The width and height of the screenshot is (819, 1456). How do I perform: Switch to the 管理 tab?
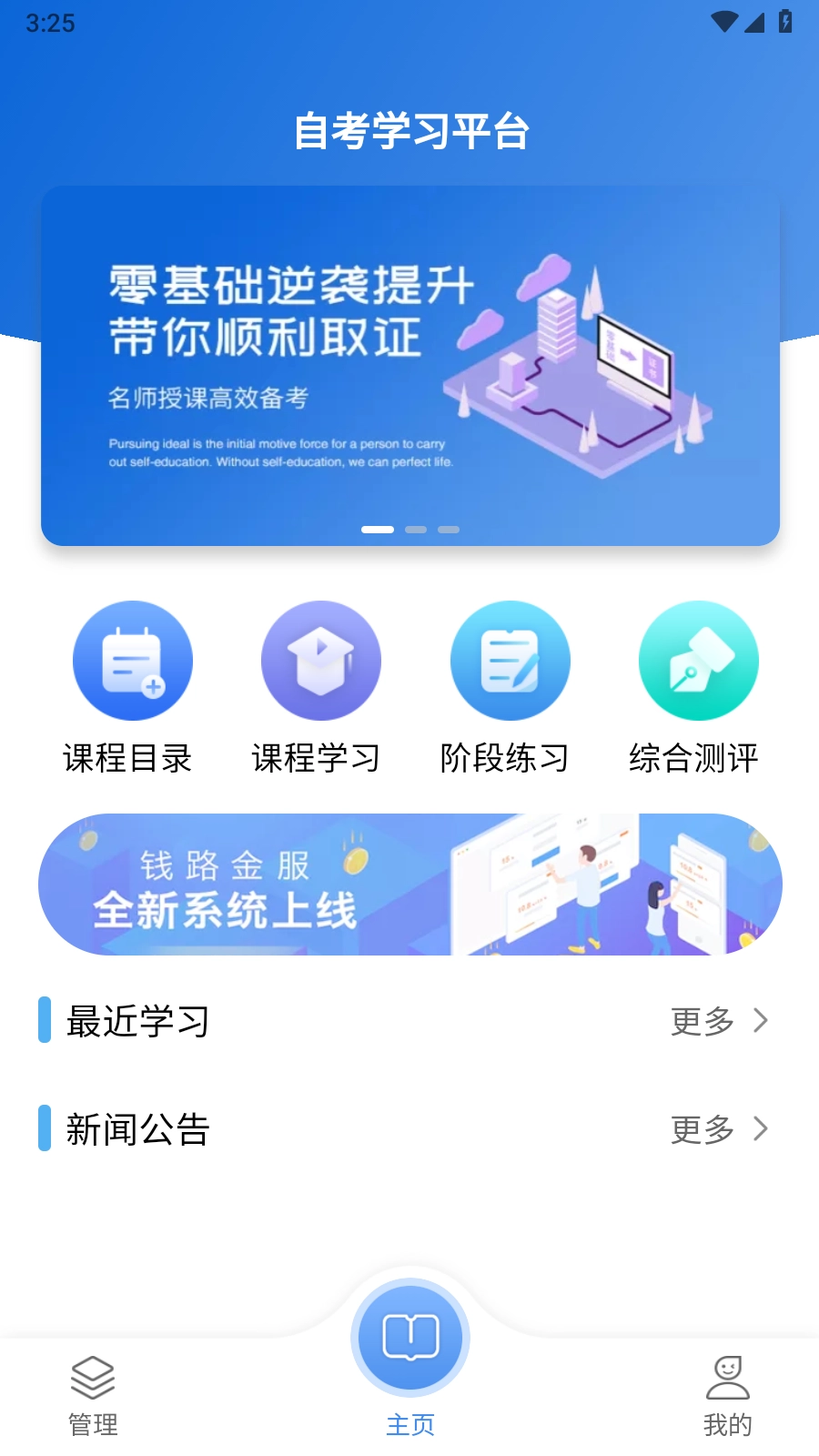coord(93,1396)
